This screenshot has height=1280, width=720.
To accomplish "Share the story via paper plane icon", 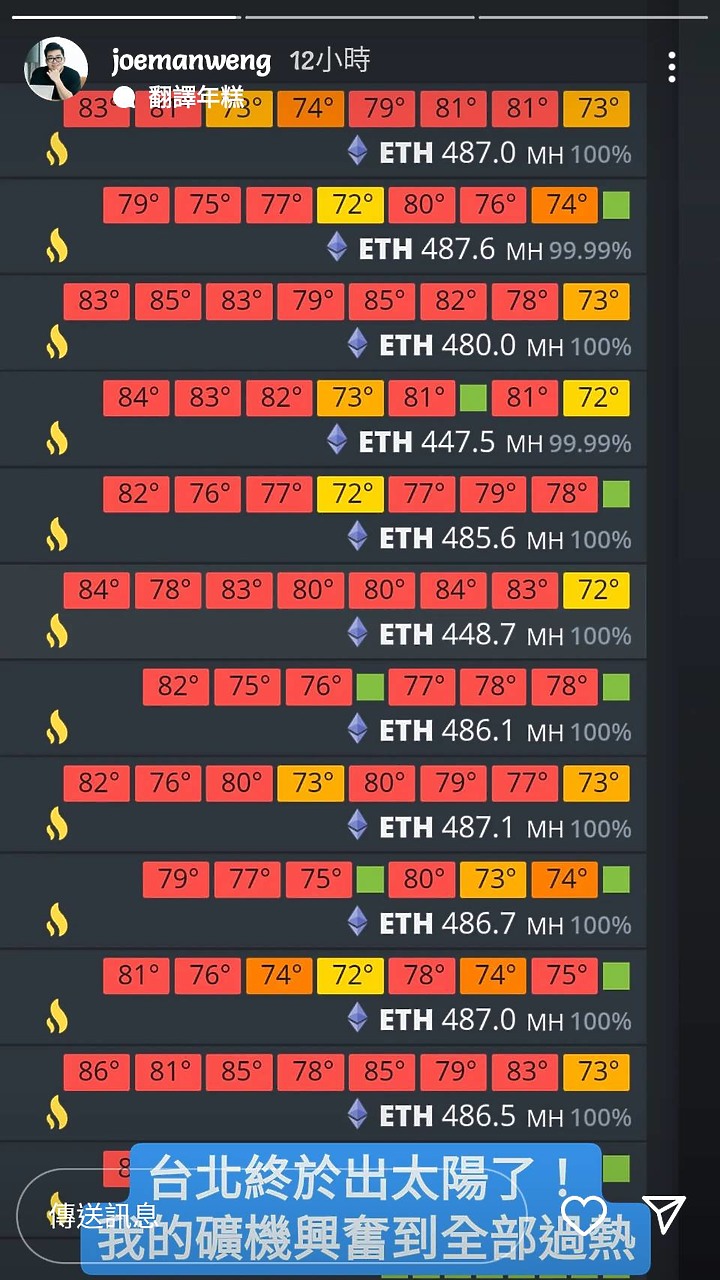I will coord(663,1214).
